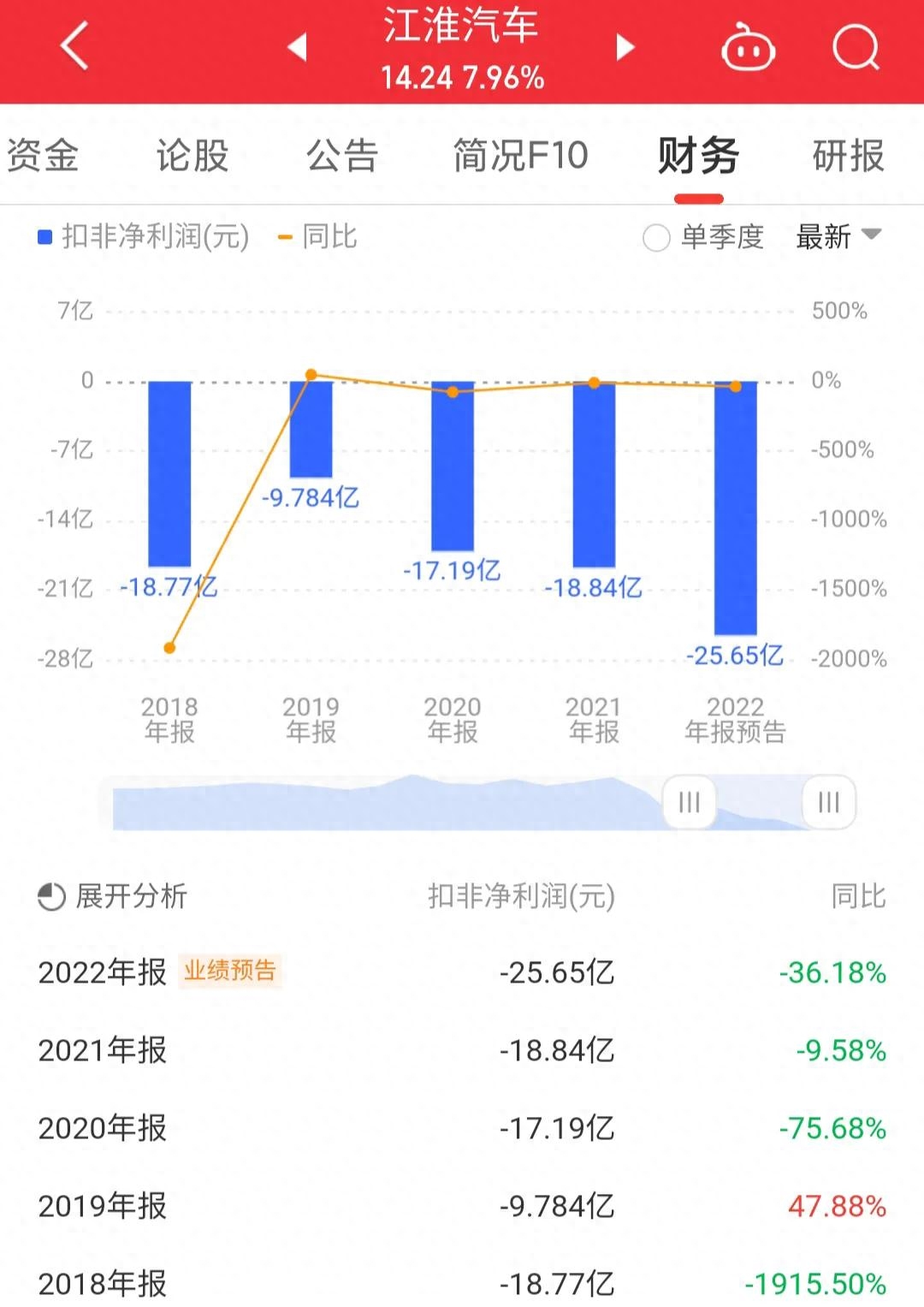Toggle the 扣非净利润(元) legend series
Image resolution: width=924 pixels, height=1307 pixels.
point(144,236)
